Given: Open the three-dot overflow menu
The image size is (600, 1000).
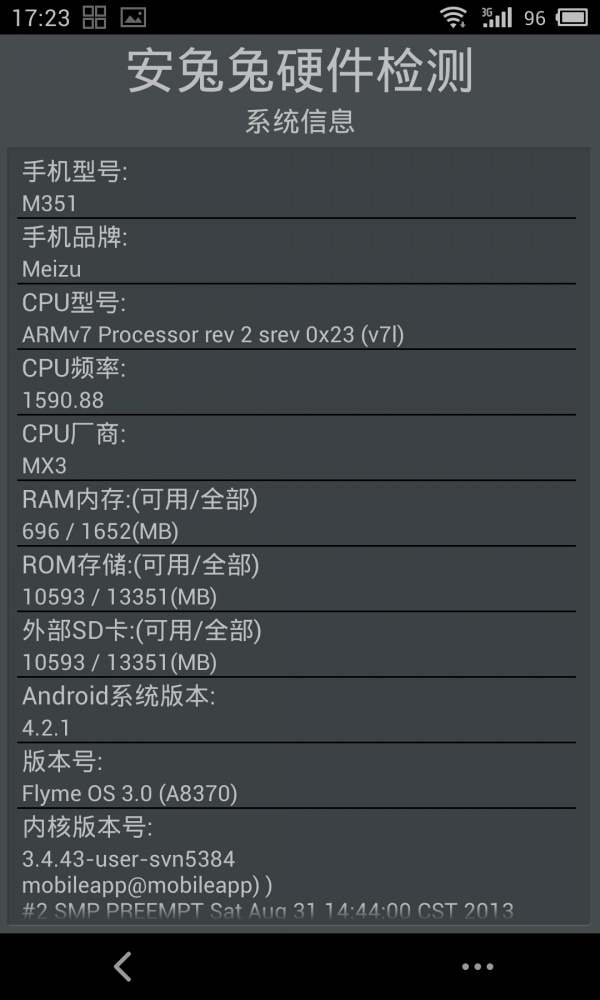Looking at the screenshot, I should click(x=478, y=967).
